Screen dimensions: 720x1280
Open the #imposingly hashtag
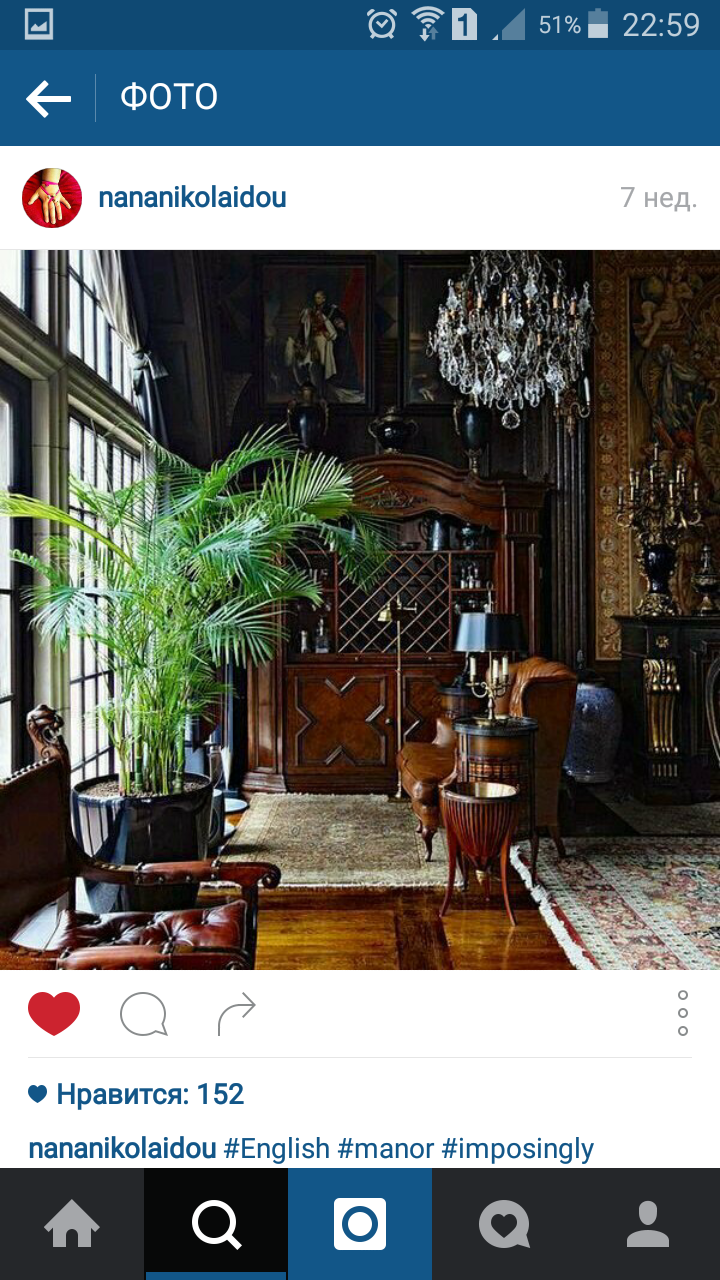point(518,1148)
